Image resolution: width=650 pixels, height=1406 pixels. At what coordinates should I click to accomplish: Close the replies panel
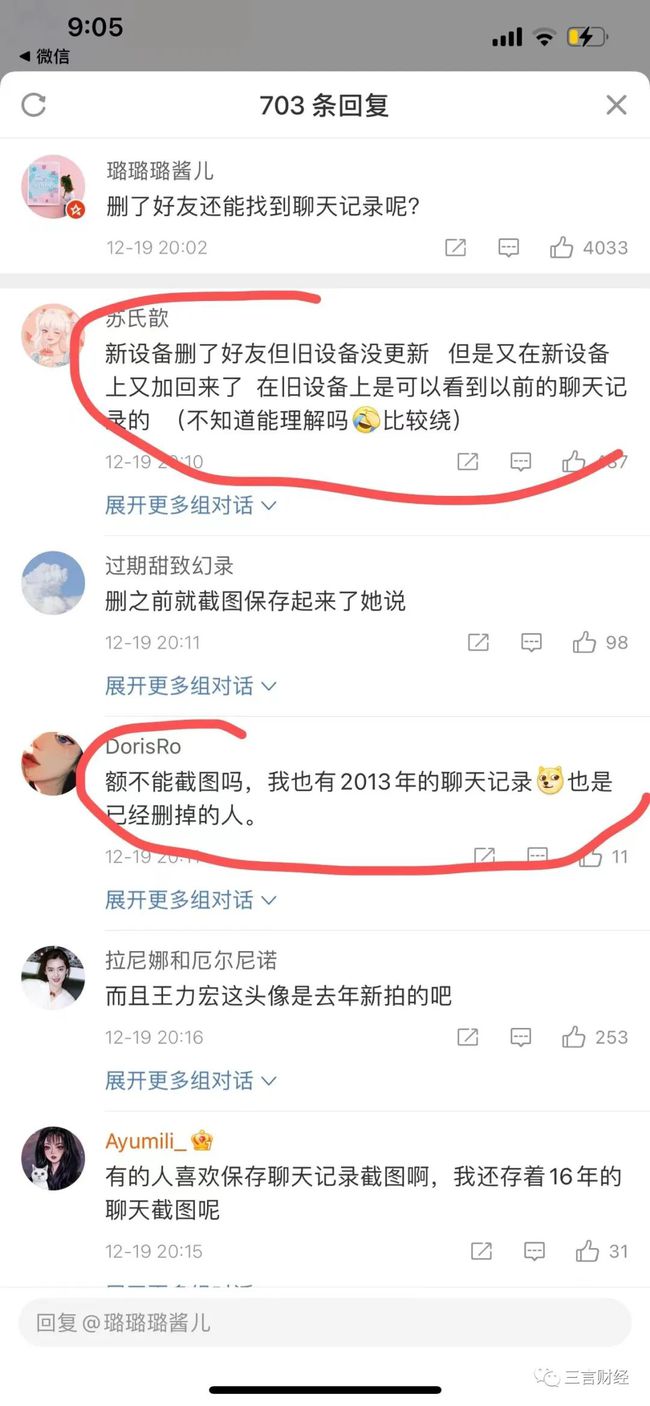616,104
